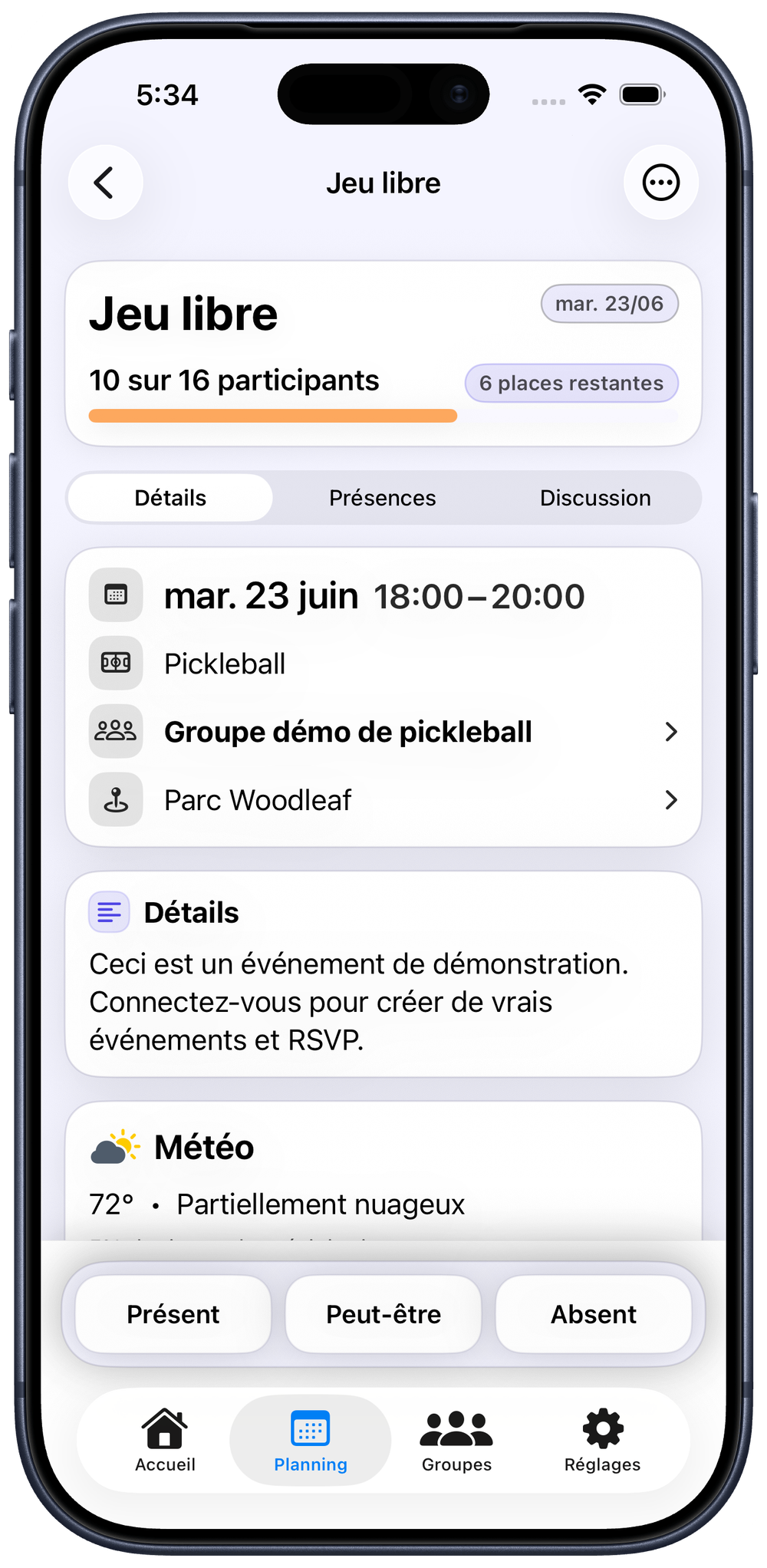Open Groupe démo de pickleball
This screenshot has height=1568, width=767.
pyautogui.click(x=383, y=732)
